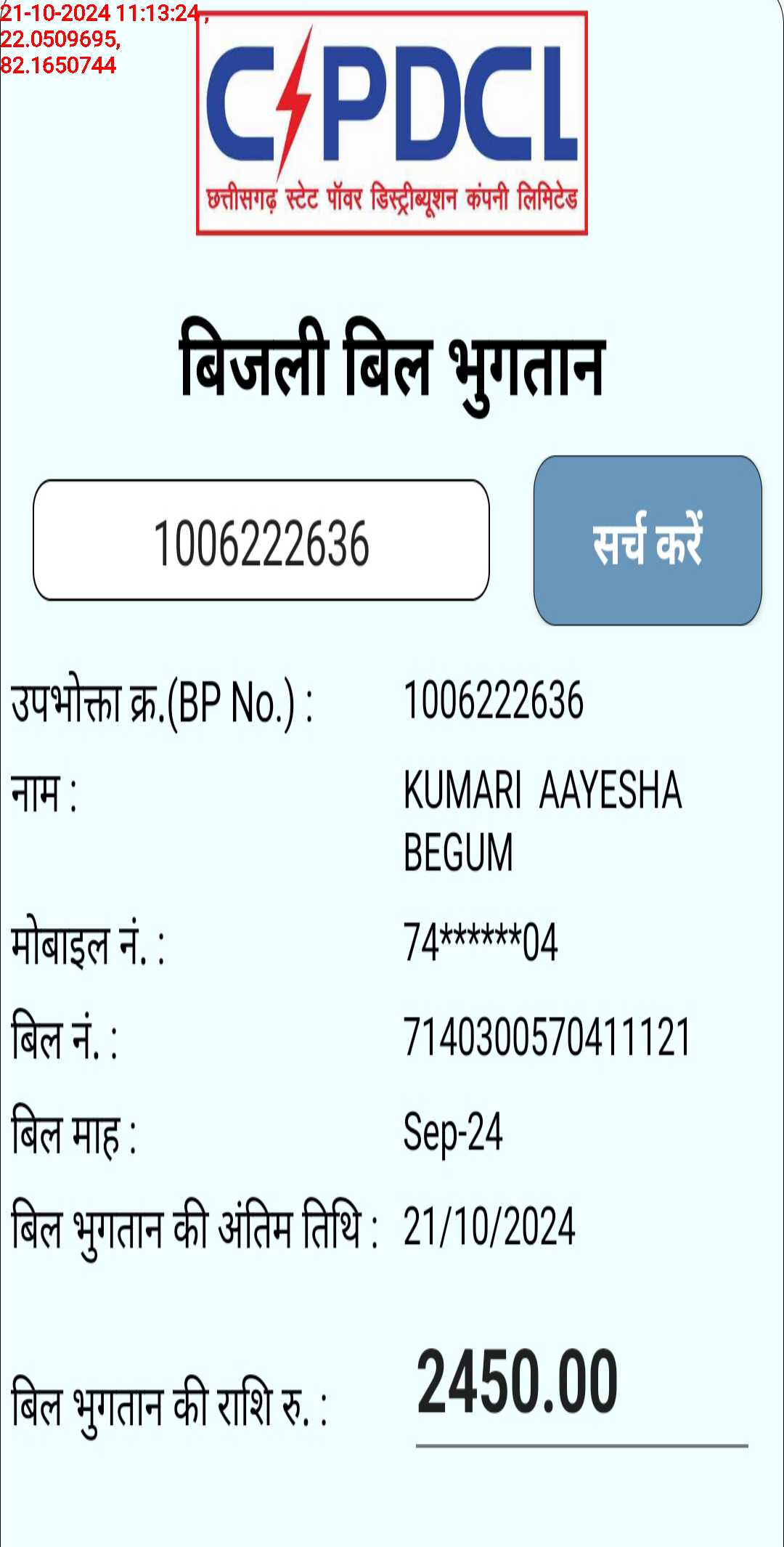Tap the सर्च करें search button
This screenshot has width=784, height=1547.
coord(648,540)
